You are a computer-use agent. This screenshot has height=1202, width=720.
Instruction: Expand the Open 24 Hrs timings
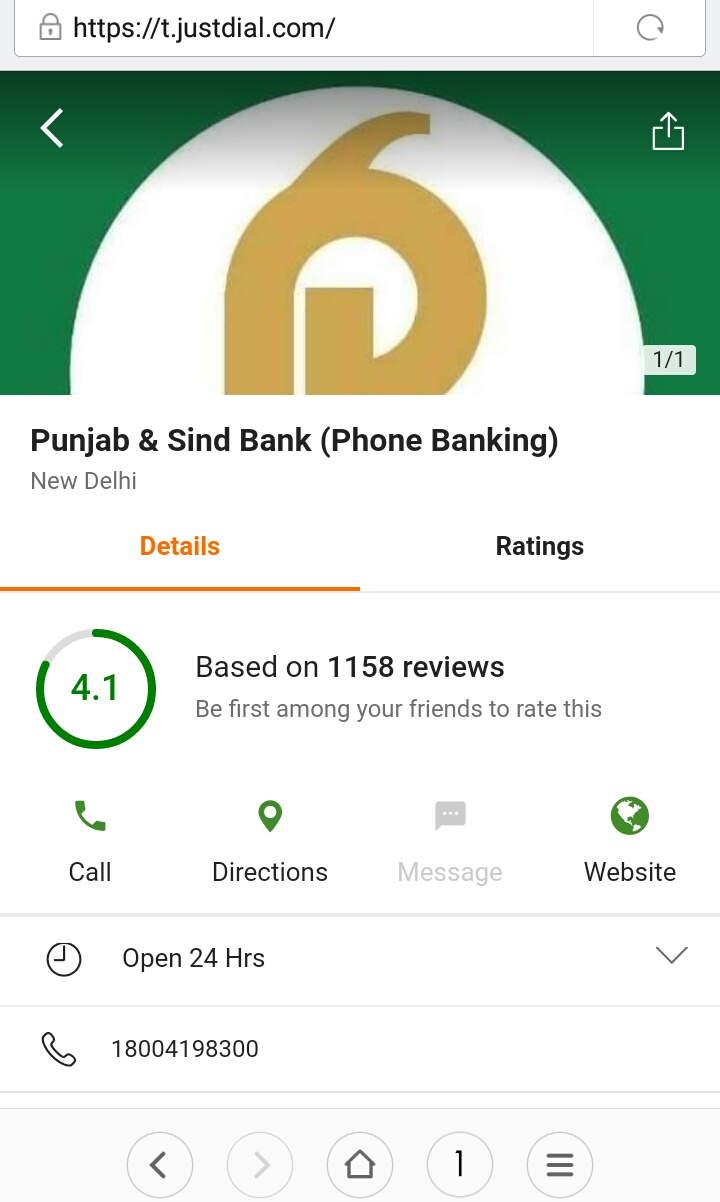pos(671,956)
